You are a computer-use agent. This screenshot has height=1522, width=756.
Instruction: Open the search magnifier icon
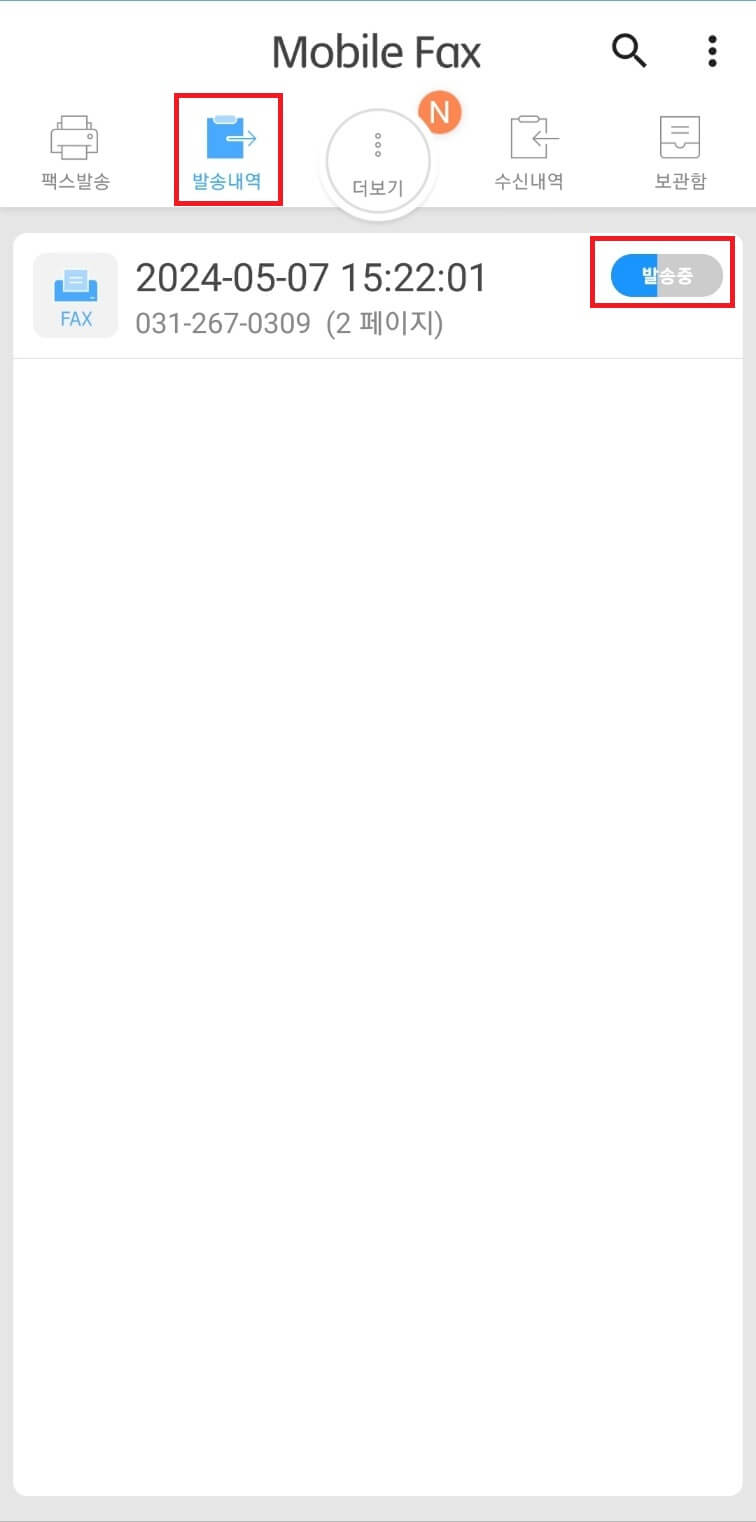(628, 50)
